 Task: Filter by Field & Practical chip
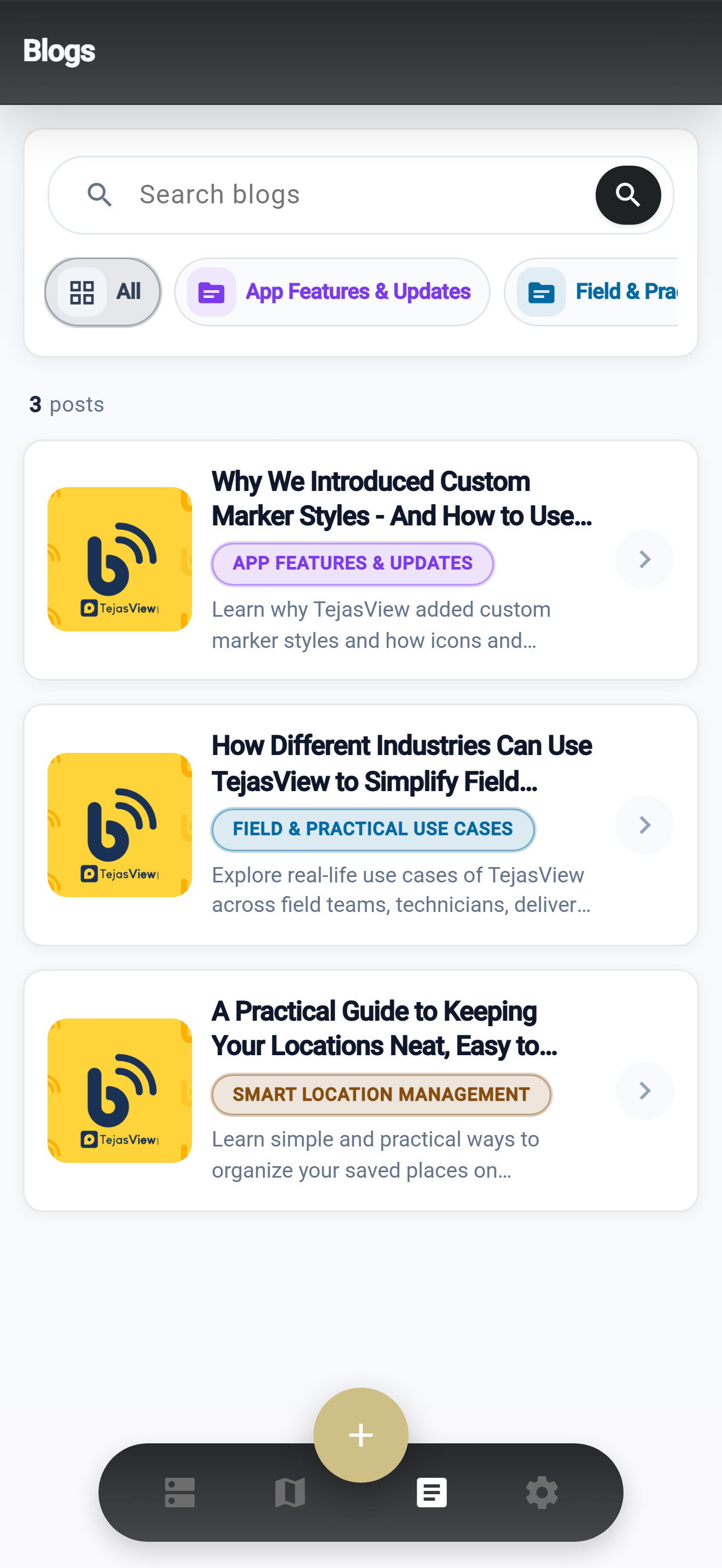[x=591, y=292]
